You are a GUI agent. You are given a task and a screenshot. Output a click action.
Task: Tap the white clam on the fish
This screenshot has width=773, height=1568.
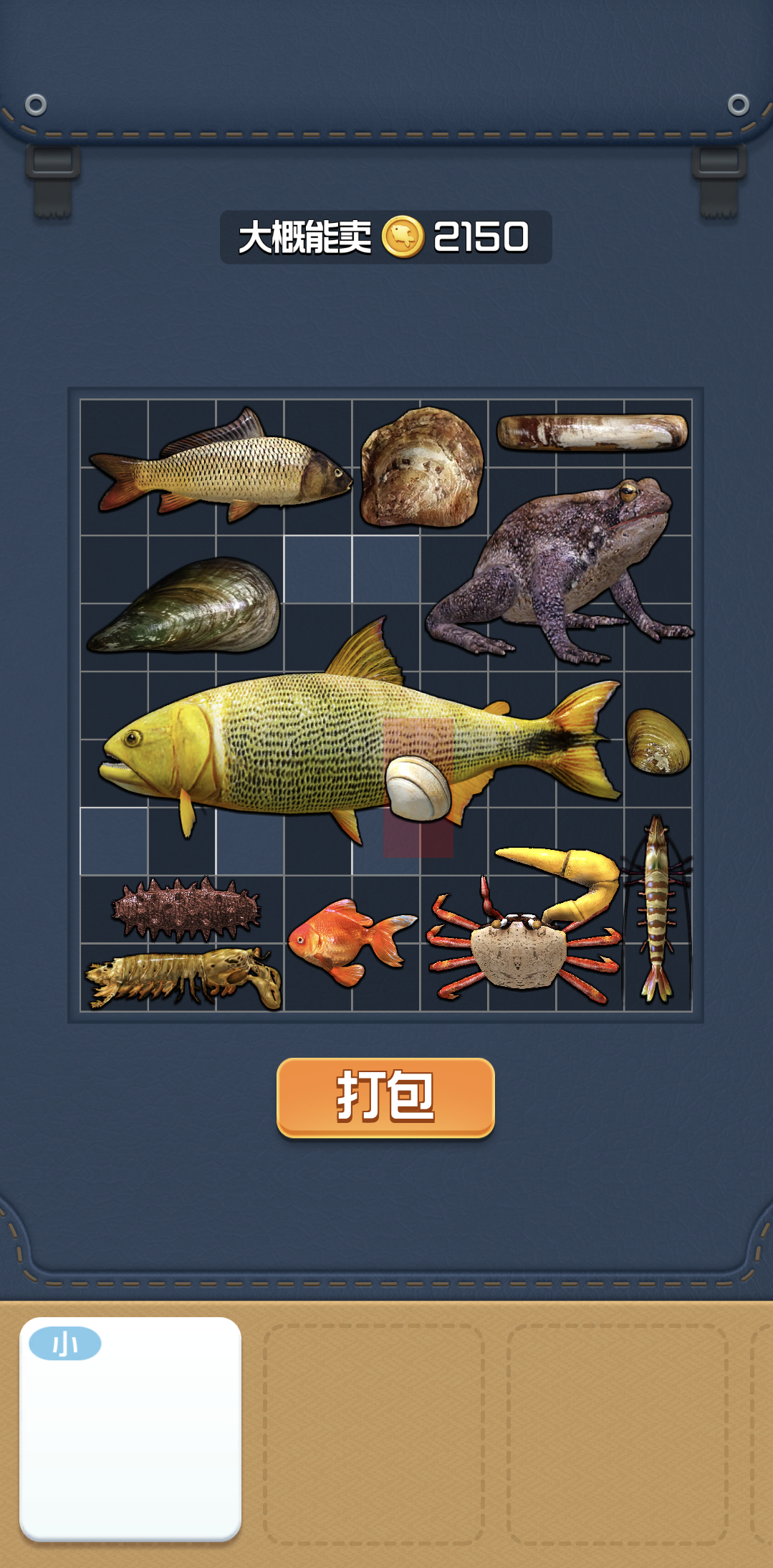pos(418,788)
